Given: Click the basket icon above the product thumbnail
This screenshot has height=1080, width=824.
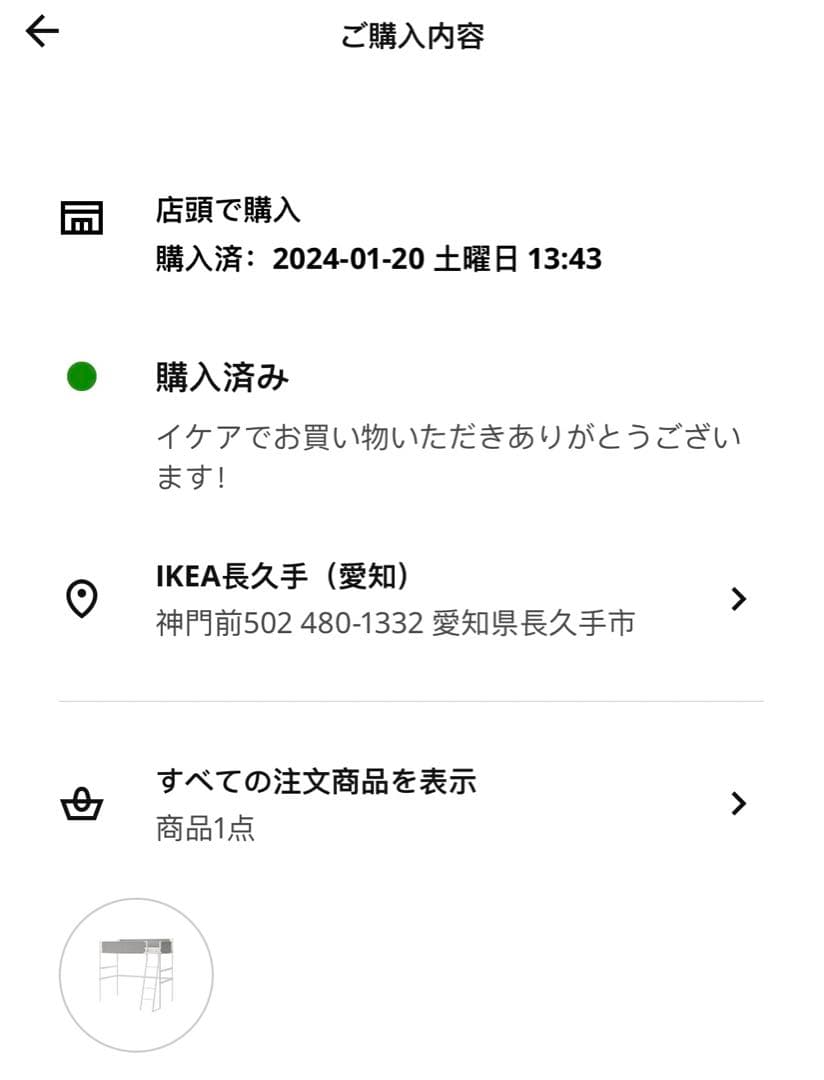Looking at the screenshot, I should [x=84, y=804].
